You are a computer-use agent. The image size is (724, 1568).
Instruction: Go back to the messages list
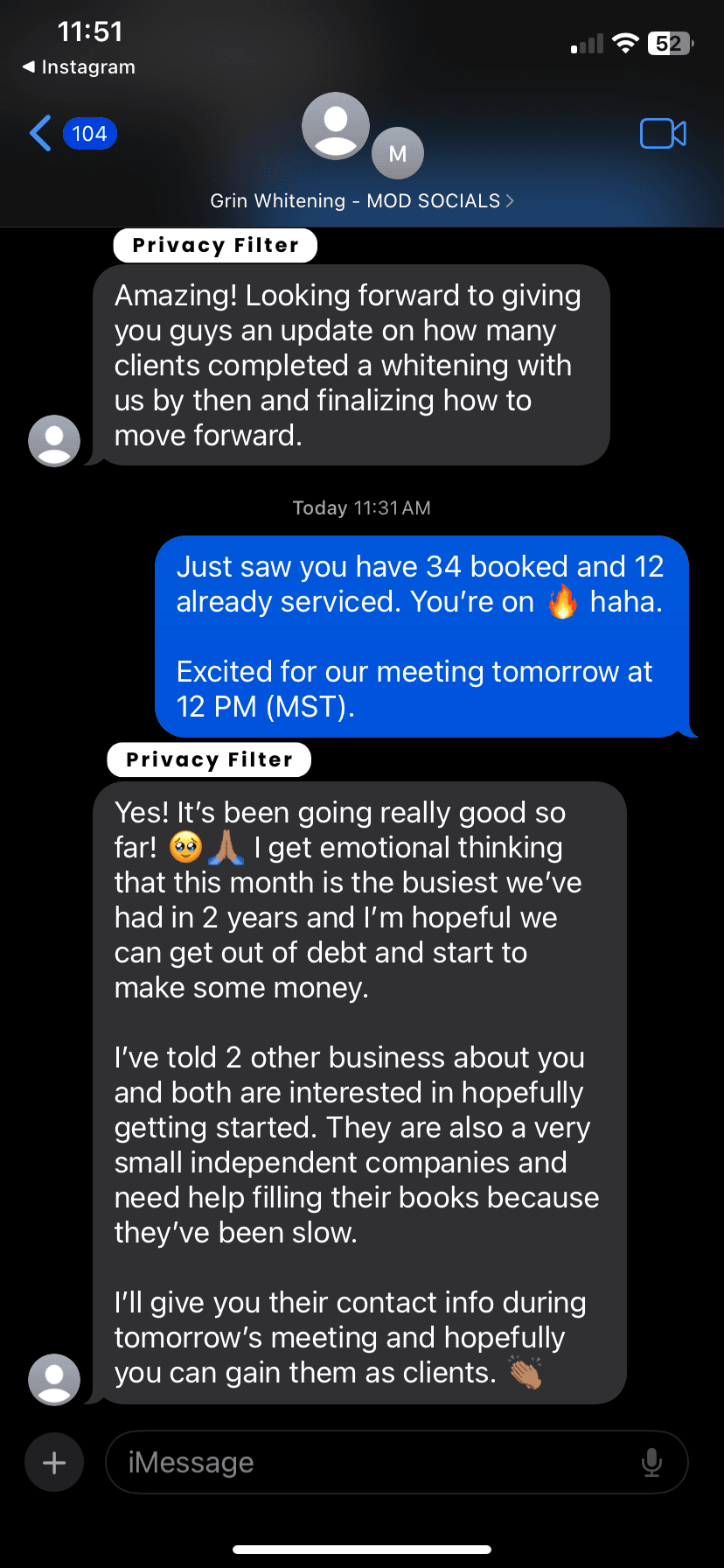pos(72,134)
